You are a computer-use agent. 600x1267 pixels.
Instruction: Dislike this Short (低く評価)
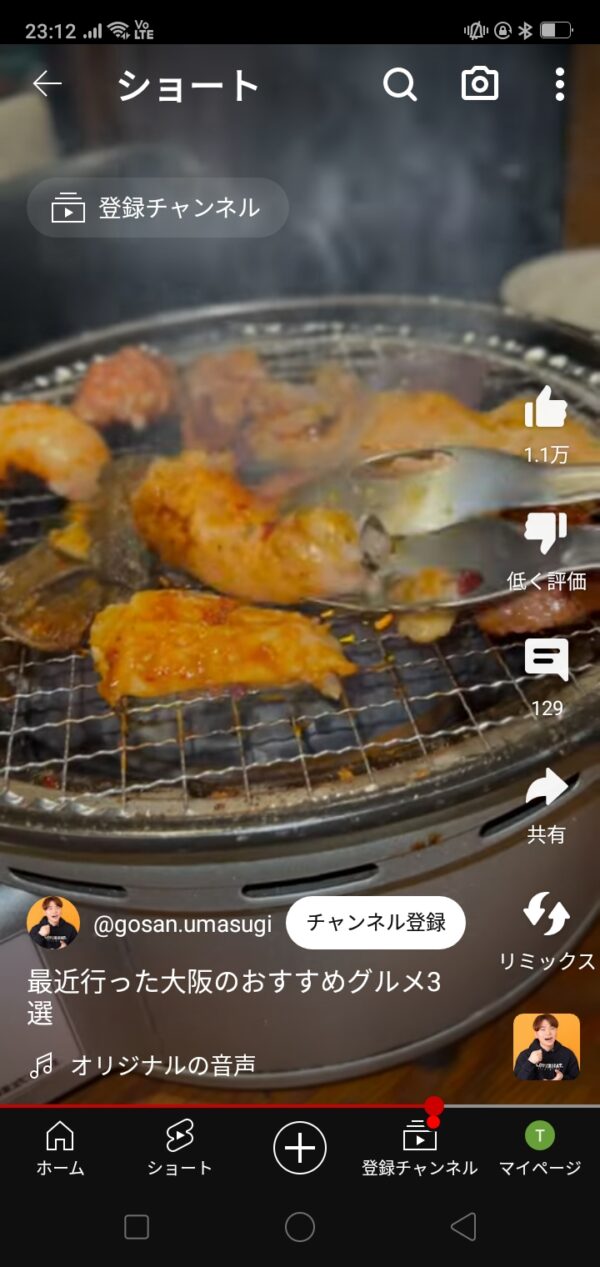click(x=546, y=534)
